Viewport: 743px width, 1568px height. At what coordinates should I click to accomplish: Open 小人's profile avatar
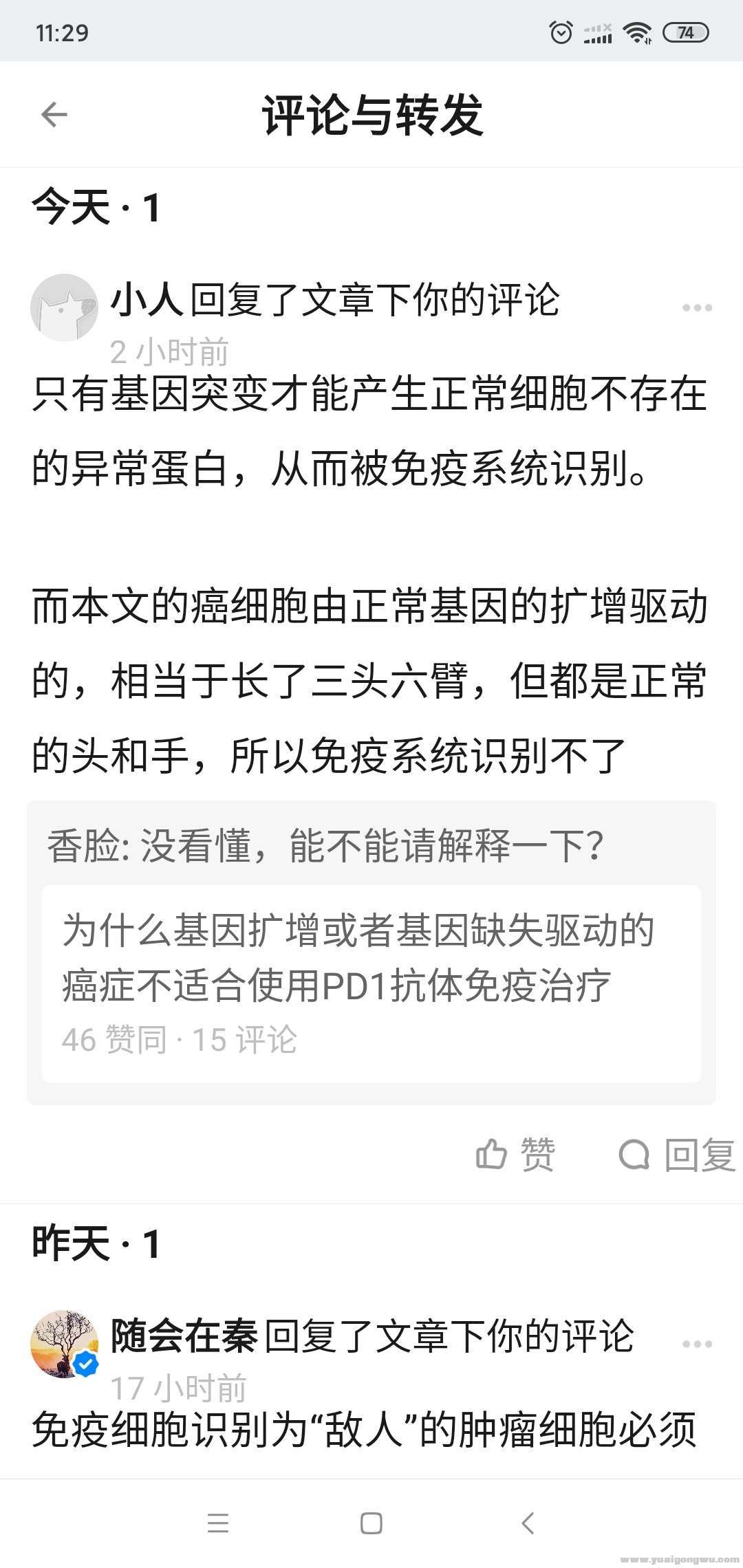pos(64,307)
